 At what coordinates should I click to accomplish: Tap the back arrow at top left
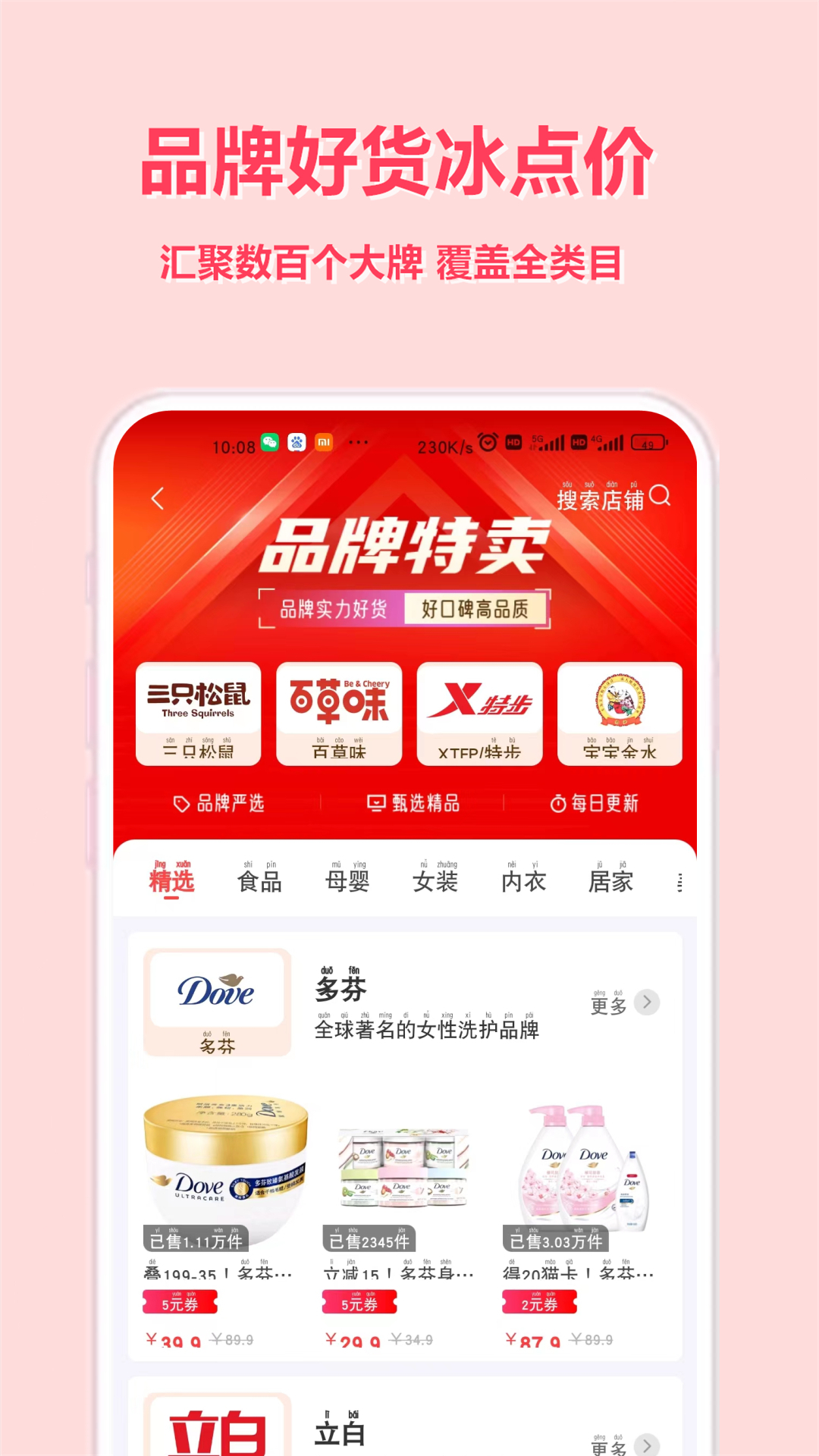click(158, 498)
